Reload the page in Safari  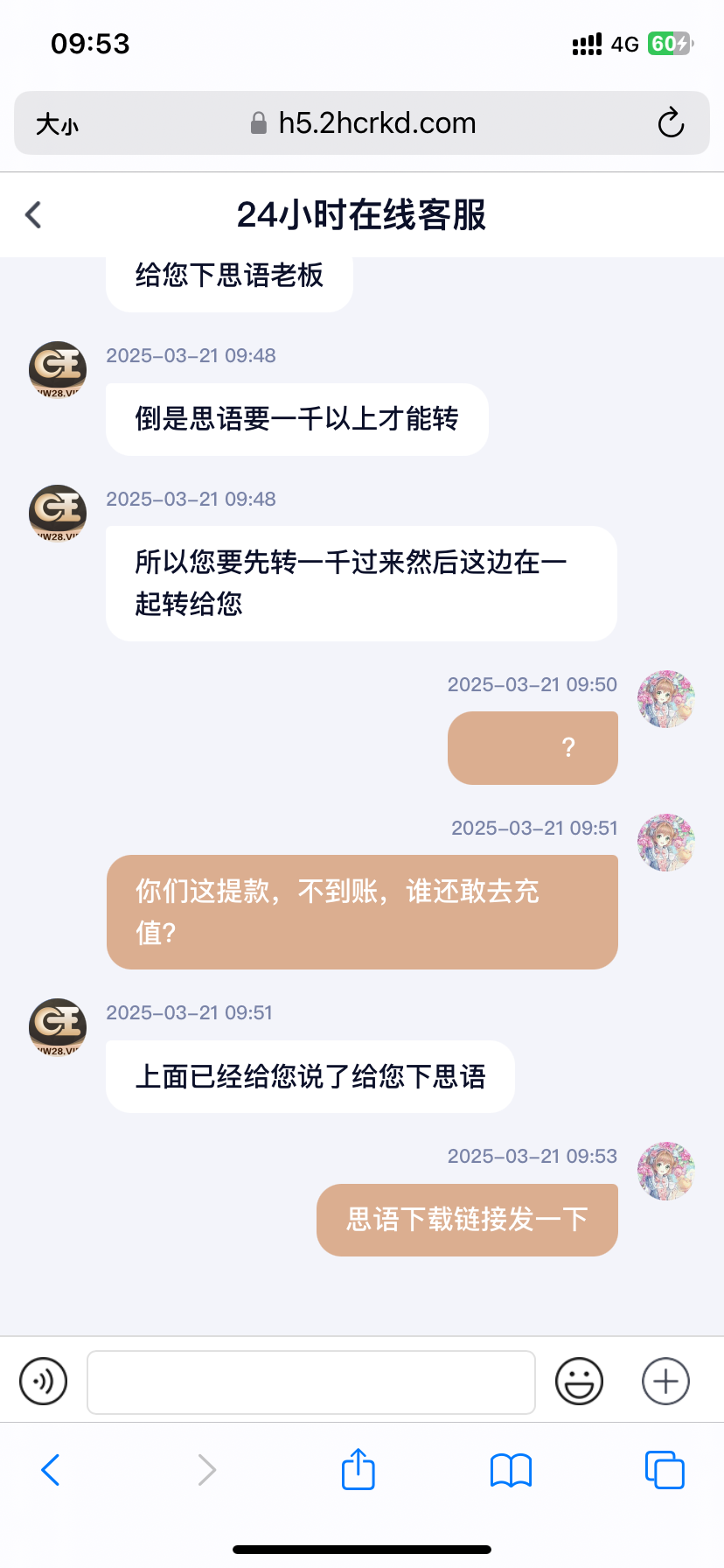click(671, 123)
